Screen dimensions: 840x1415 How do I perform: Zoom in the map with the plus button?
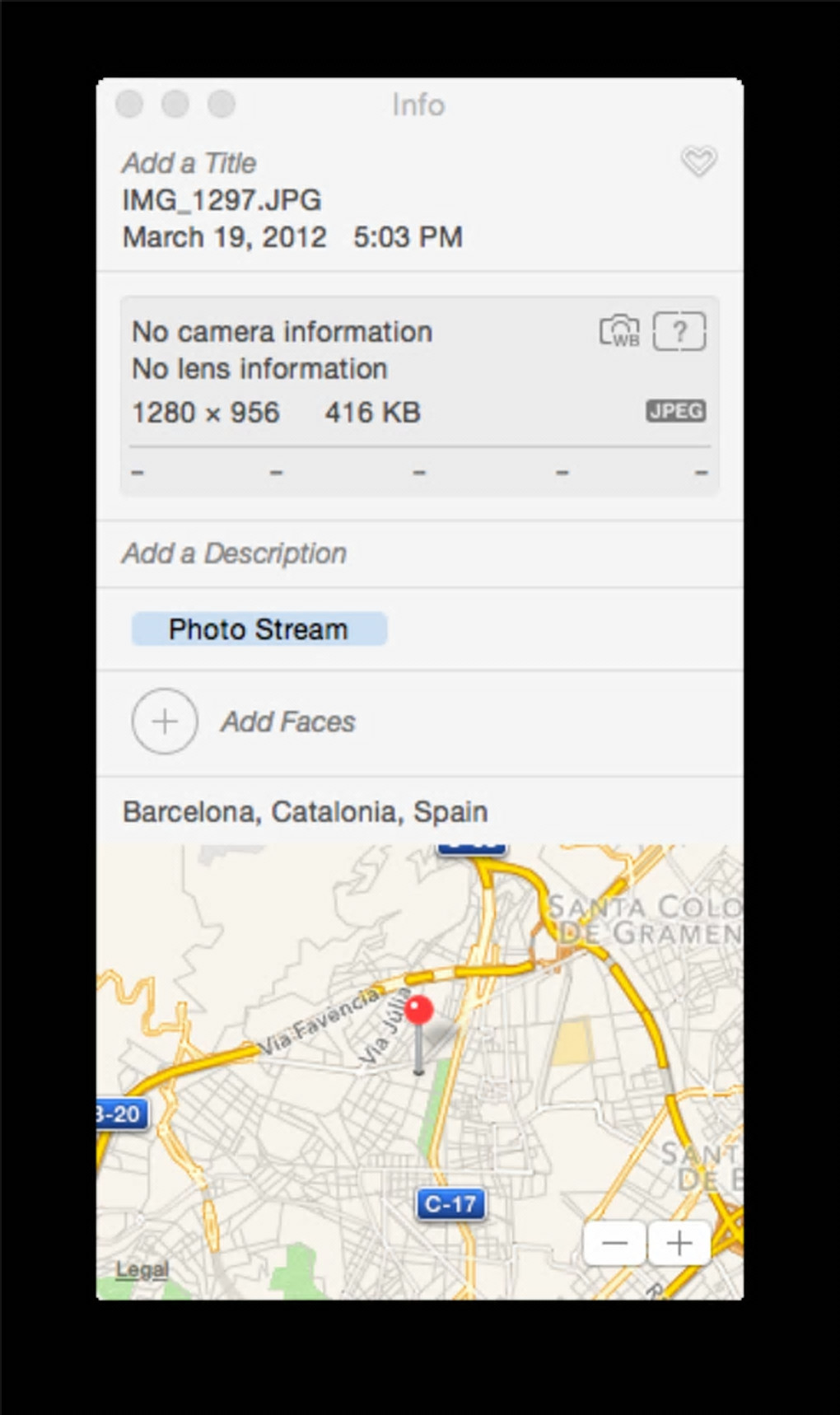tap(679, 1243)
